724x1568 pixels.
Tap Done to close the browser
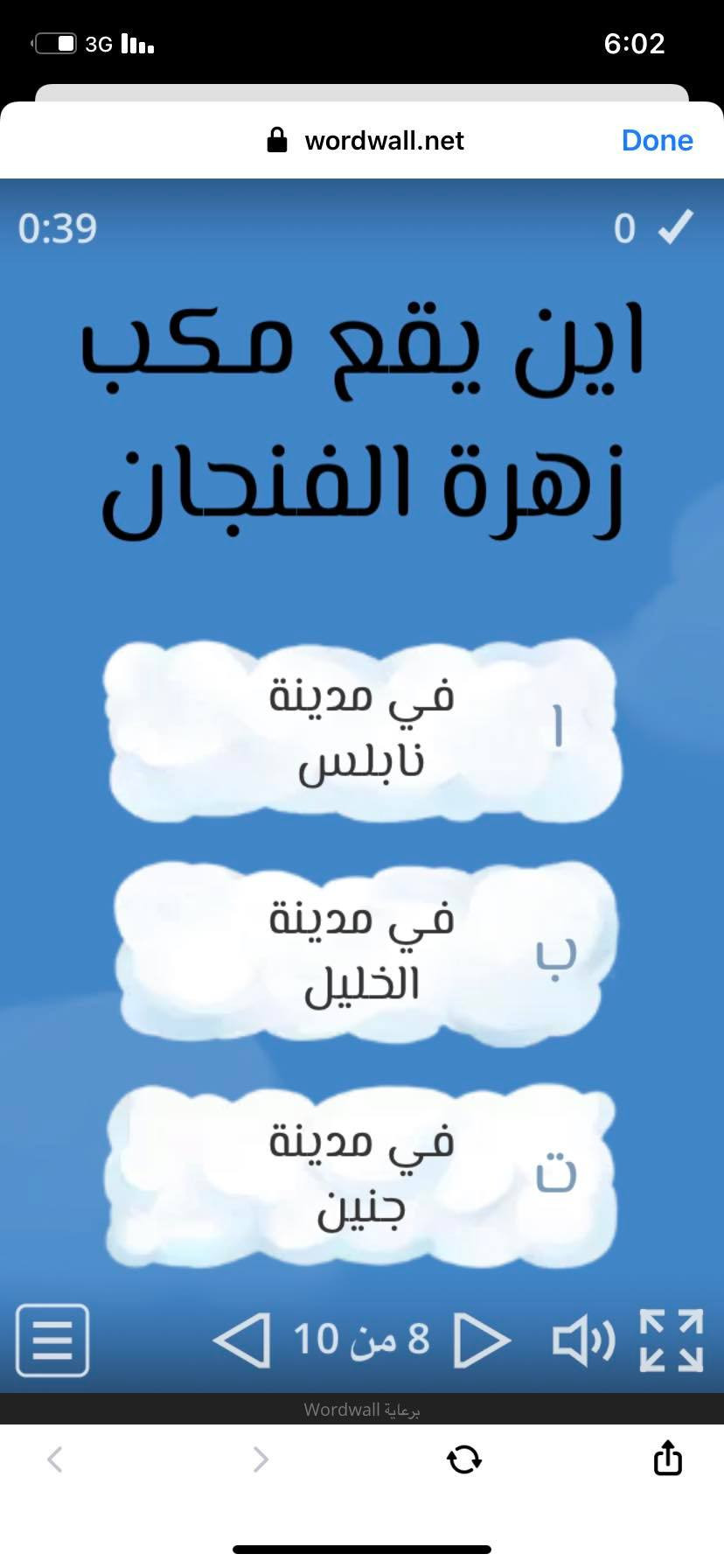(657, 140)
